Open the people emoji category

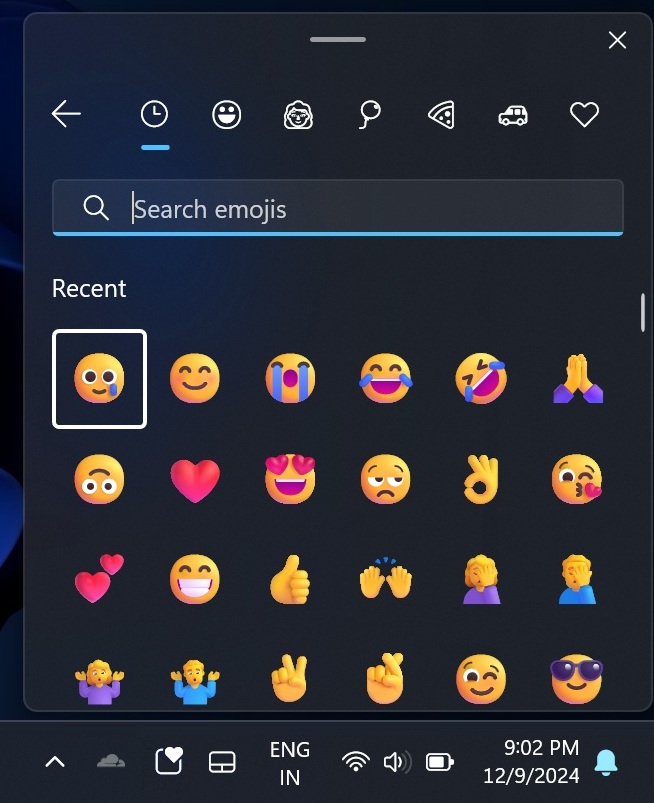pyautogui.click(x=298, y=115)
